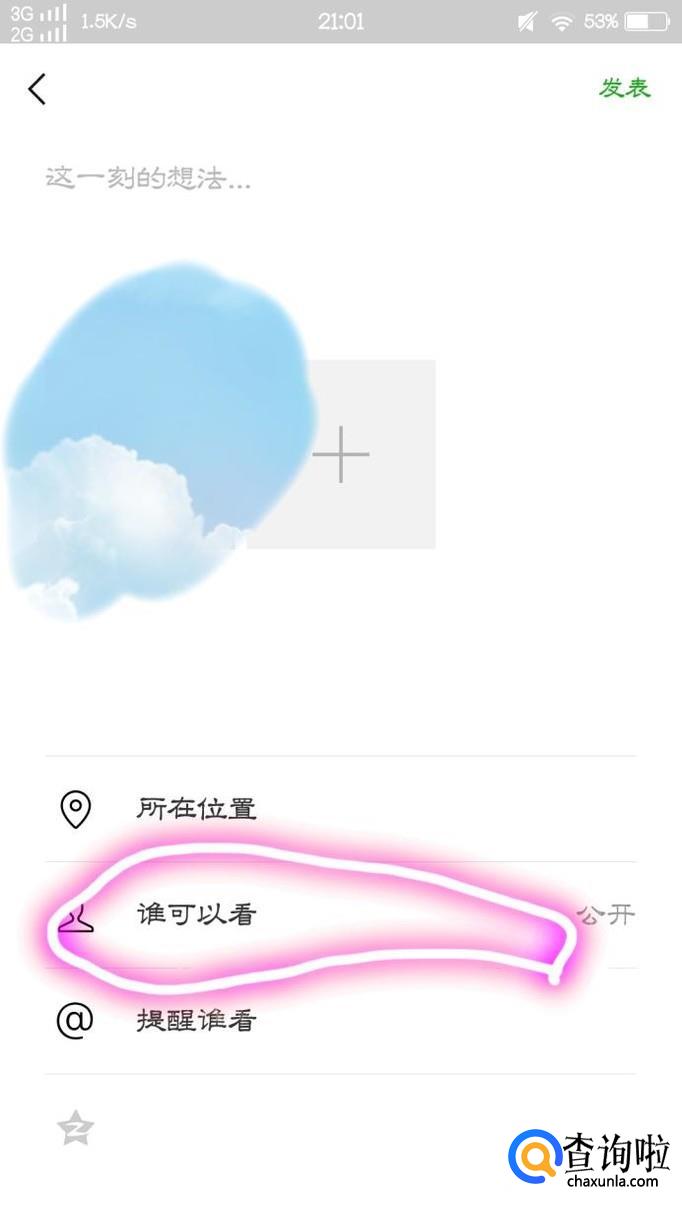Add another photo with the plus tile
Image resolution: width=682 pixels, height=1212 pixels.
(341, 454)
